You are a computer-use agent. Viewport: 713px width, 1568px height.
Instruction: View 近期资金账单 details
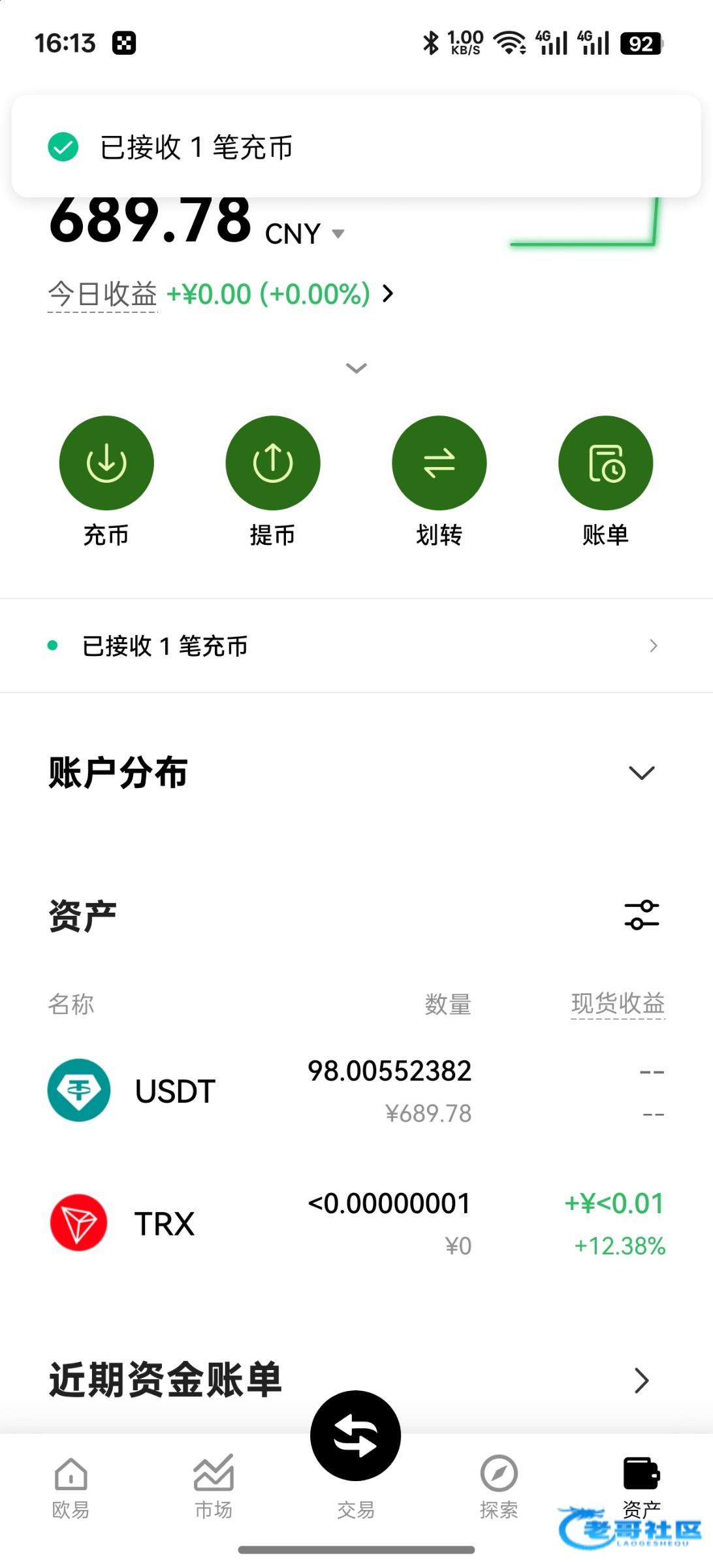pos(641,1380)
